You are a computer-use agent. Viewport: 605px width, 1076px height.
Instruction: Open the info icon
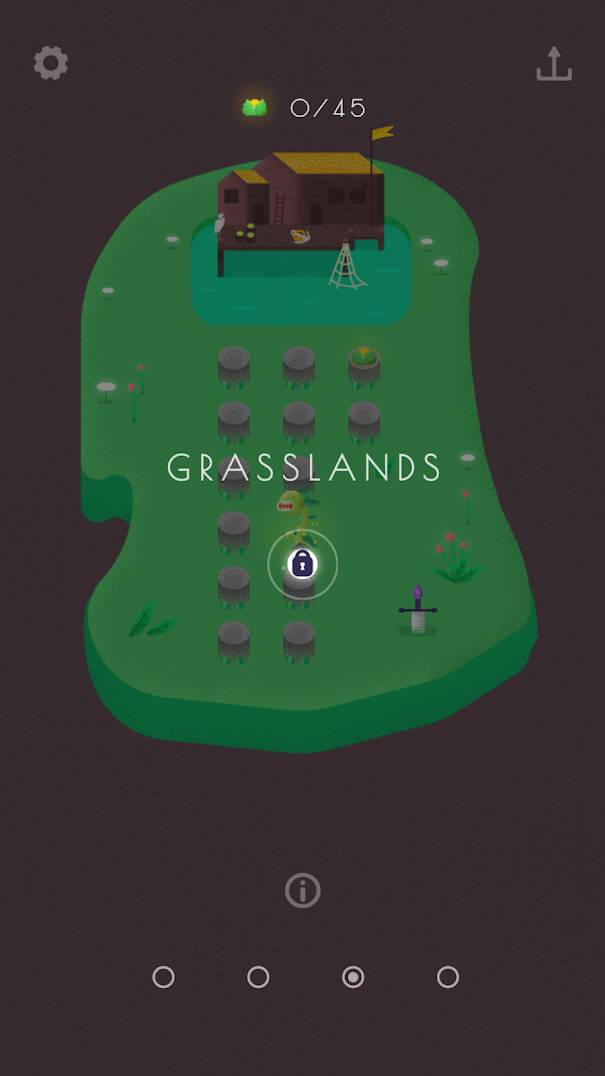(302, 891)
